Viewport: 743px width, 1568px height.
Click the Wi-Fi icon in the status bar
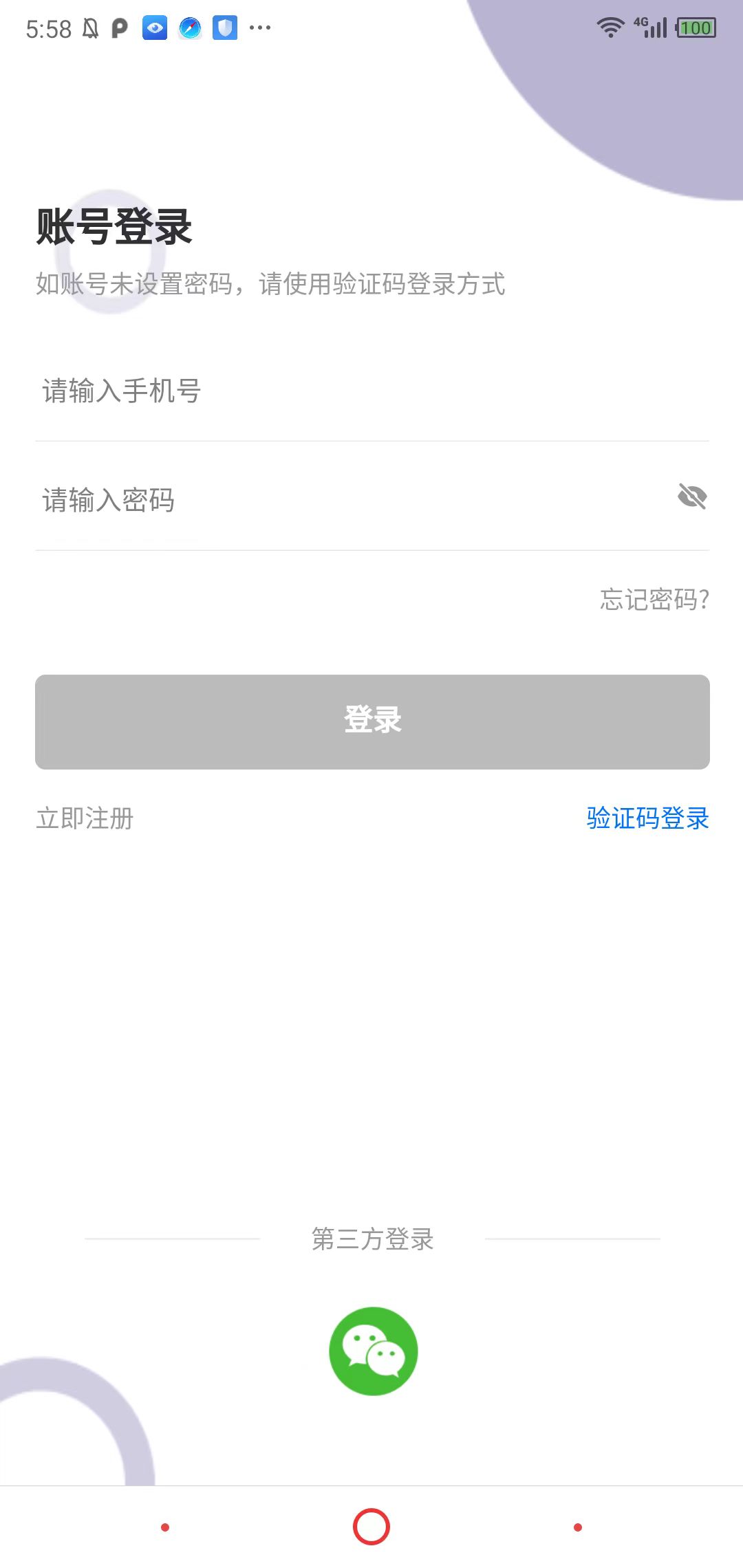609,28
